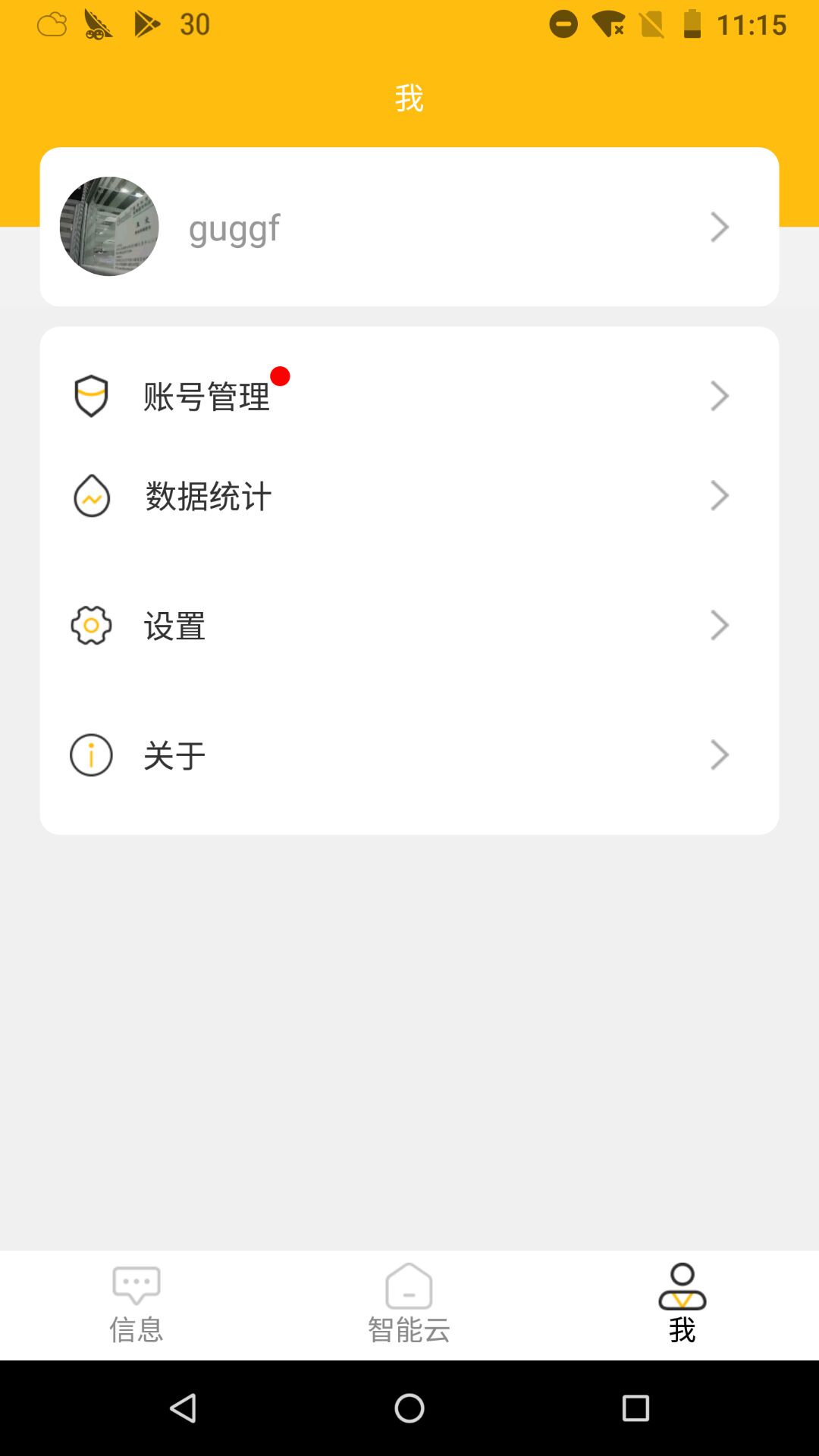Tap the user avatar photo
Viewport: 819px width, 1456px height.
(108, 227)
